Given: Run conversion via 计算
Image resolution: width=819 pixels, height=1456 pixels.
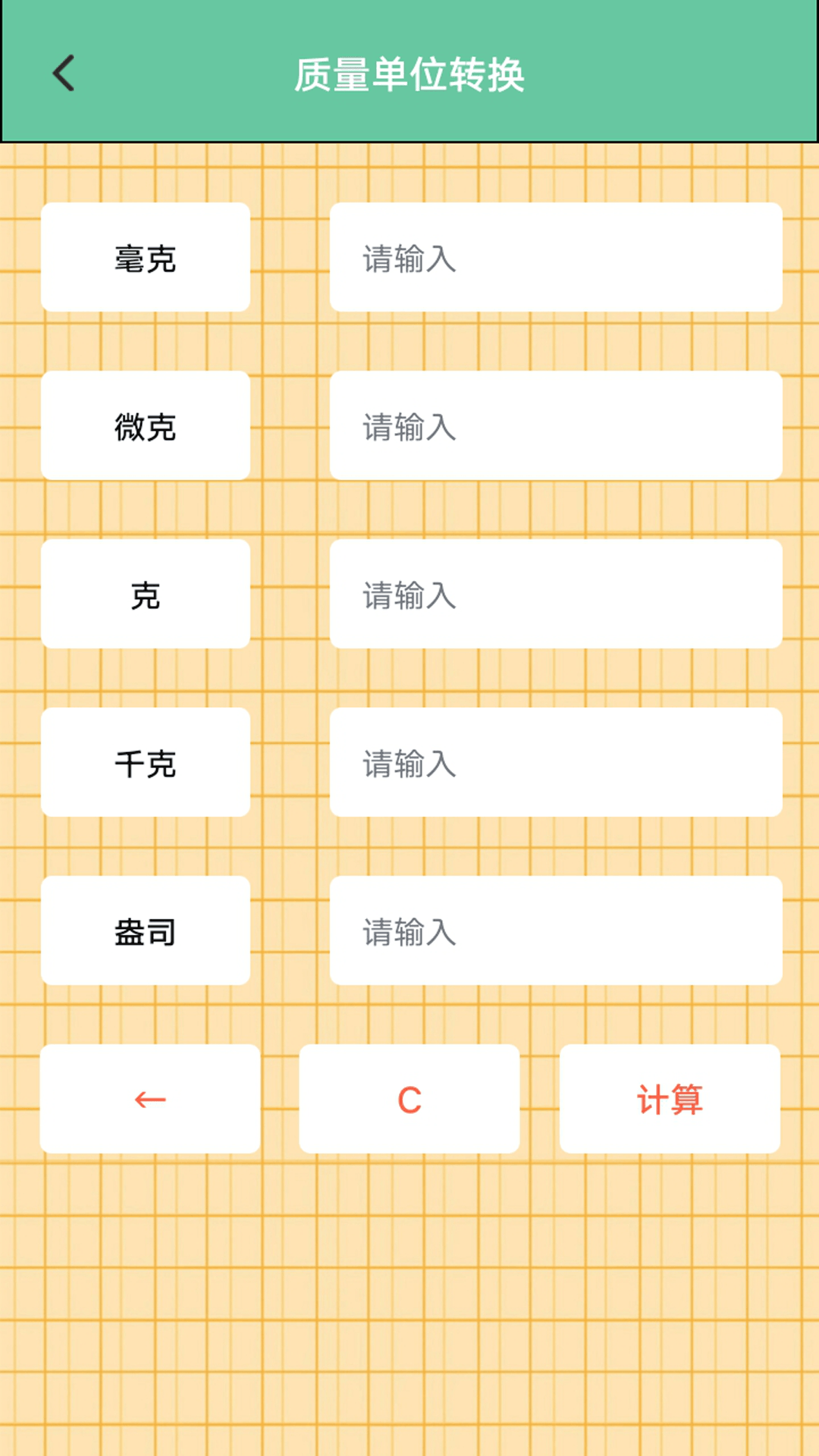Looking at the screenshot, I should point(670,1099).
